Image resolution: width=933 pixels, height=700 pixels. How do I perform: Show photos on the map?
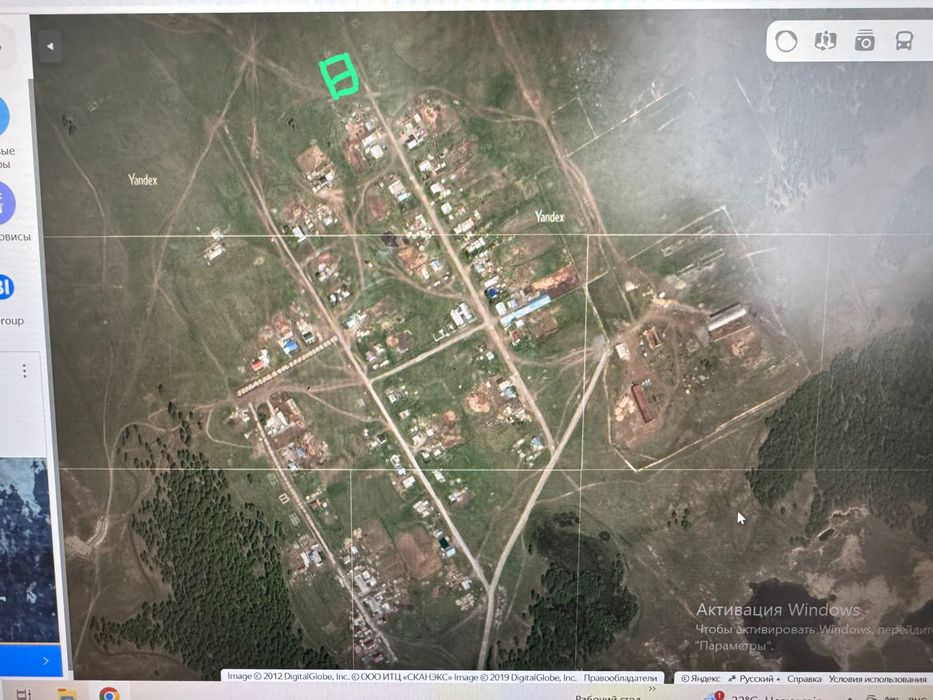click(x=864, y=41)
